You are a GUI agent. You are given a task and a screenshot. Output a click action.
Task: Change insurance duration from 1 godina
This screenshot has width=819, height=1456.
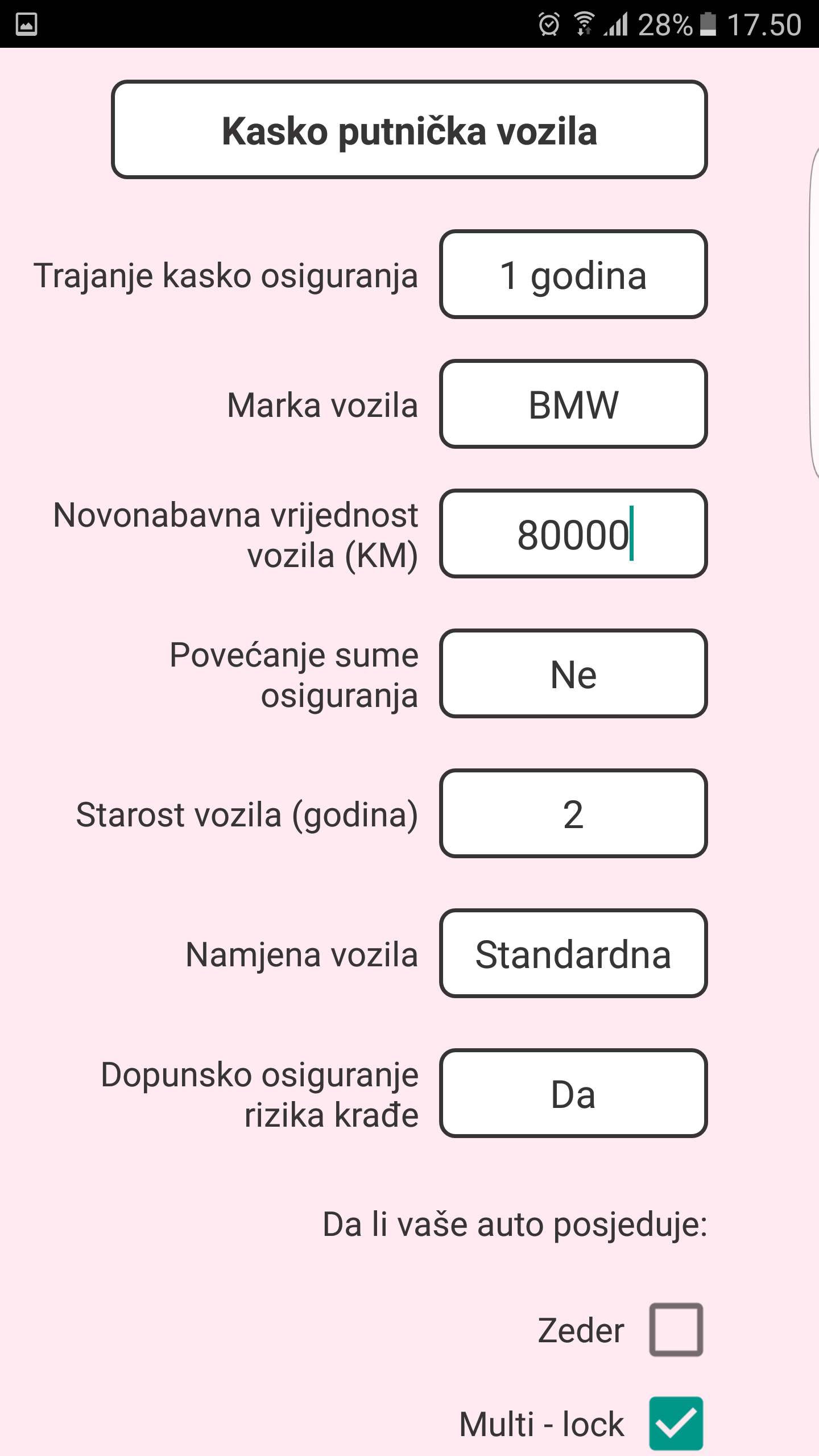tap(573, 275)
